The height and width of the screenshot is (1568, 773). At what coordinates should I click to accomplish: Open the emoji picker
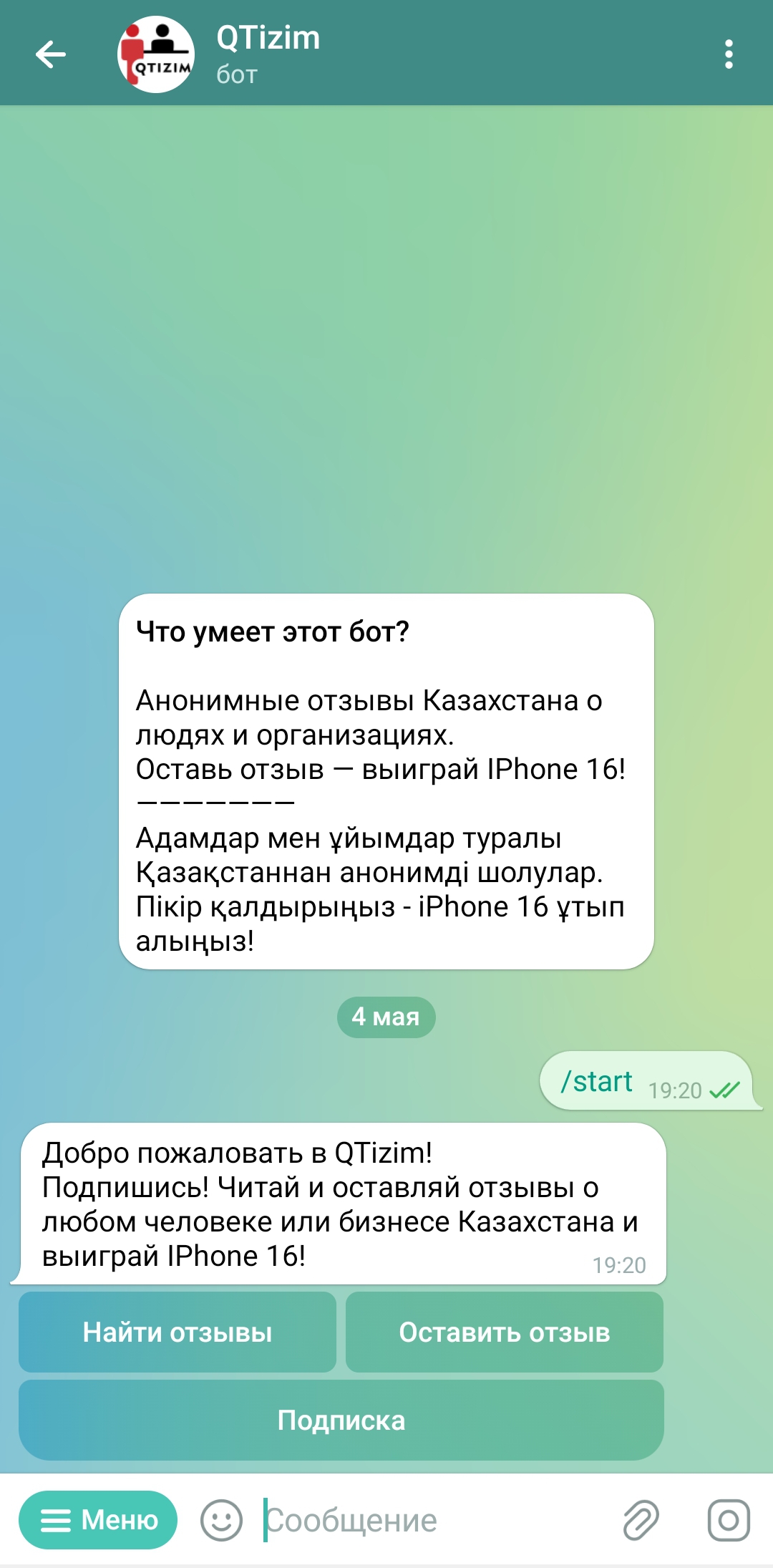point(221,1519)
